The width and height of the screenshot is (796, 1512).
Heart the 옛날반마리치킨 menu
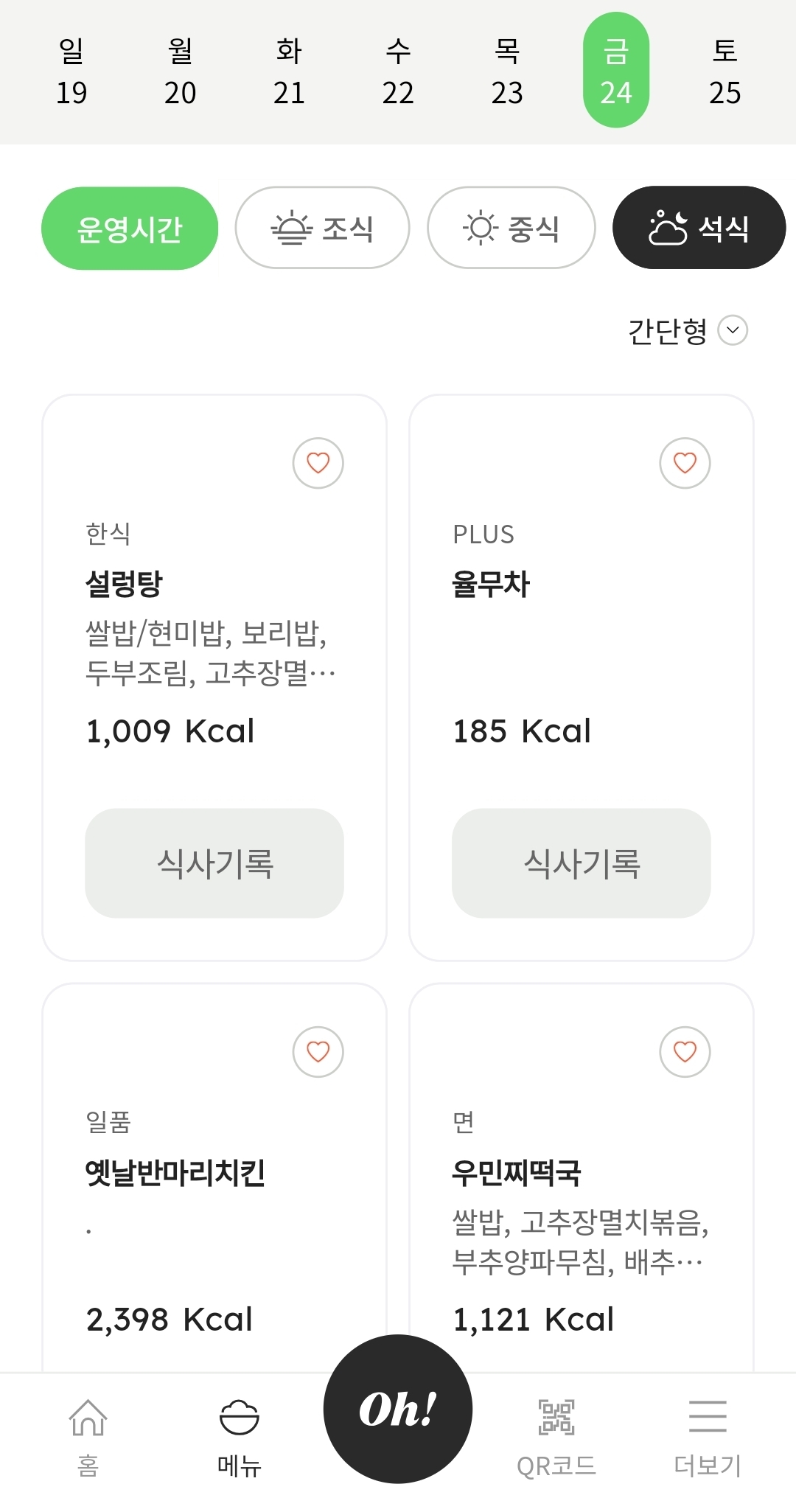[318, 1051]
